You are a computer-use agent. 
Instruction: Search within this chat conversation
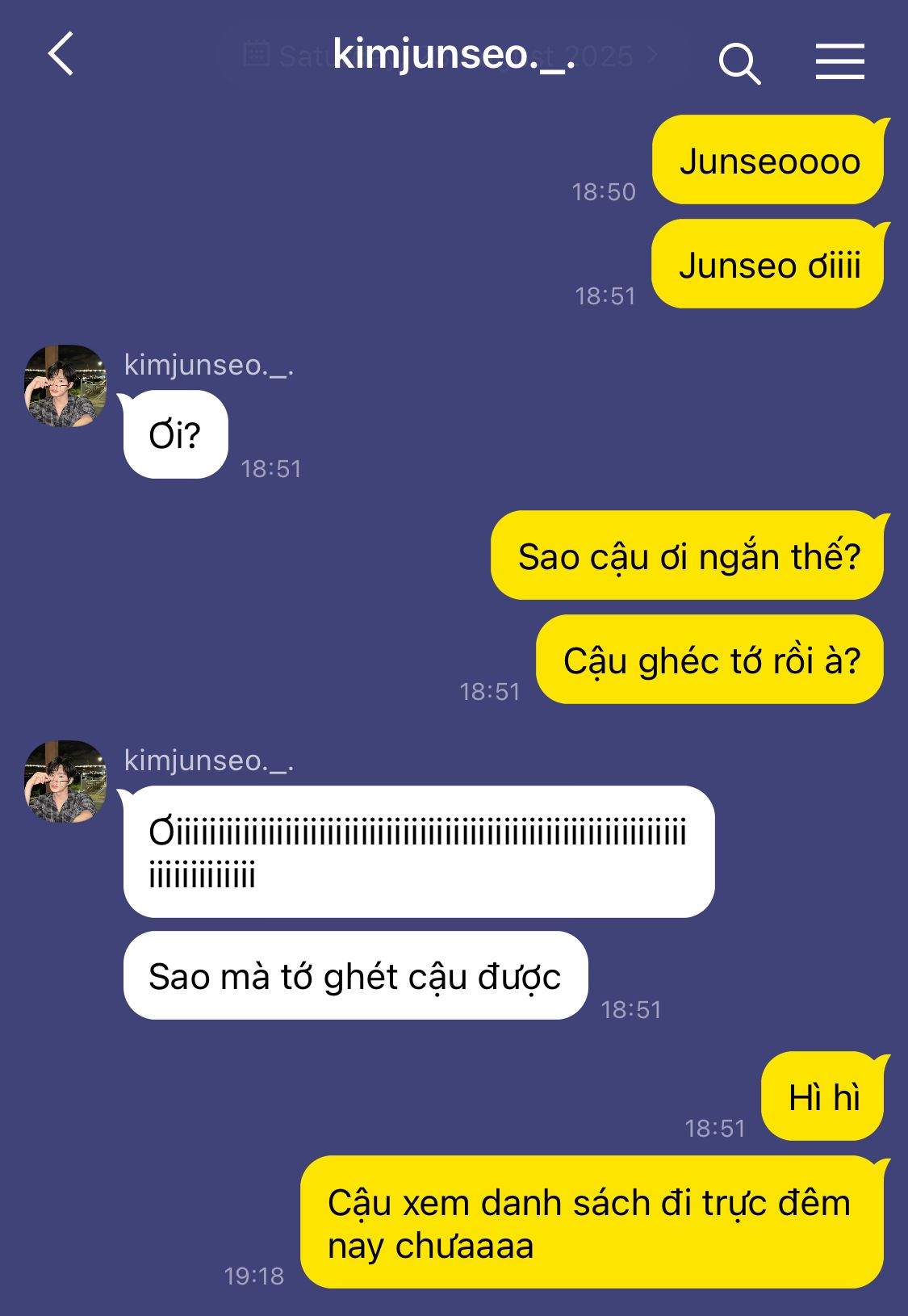(x=739, y=63)
